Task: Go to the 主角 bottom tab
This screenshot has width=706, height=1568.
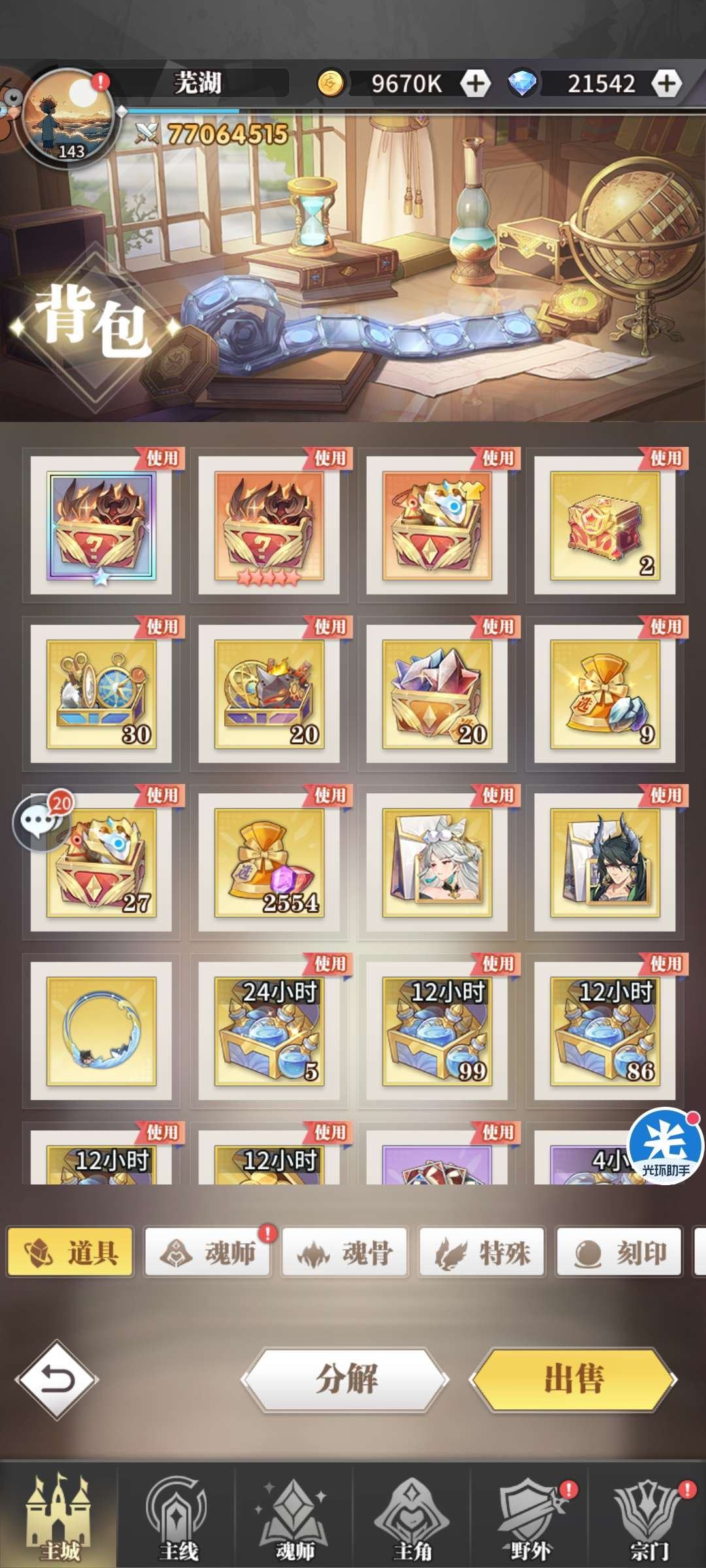Action: click(x=412, y=1516)
